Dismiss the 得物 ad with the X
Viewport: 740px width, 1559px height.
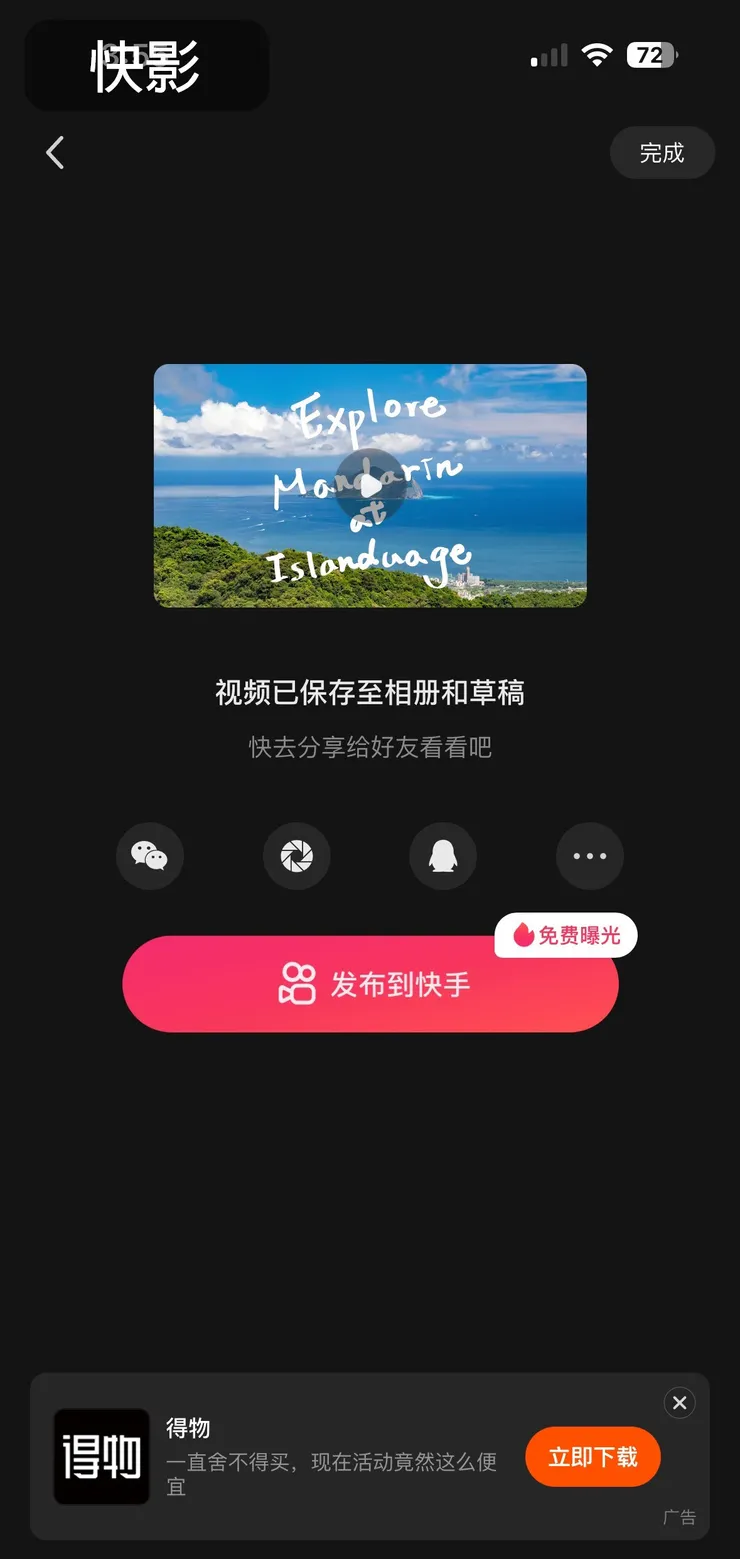pos(679,1403)
